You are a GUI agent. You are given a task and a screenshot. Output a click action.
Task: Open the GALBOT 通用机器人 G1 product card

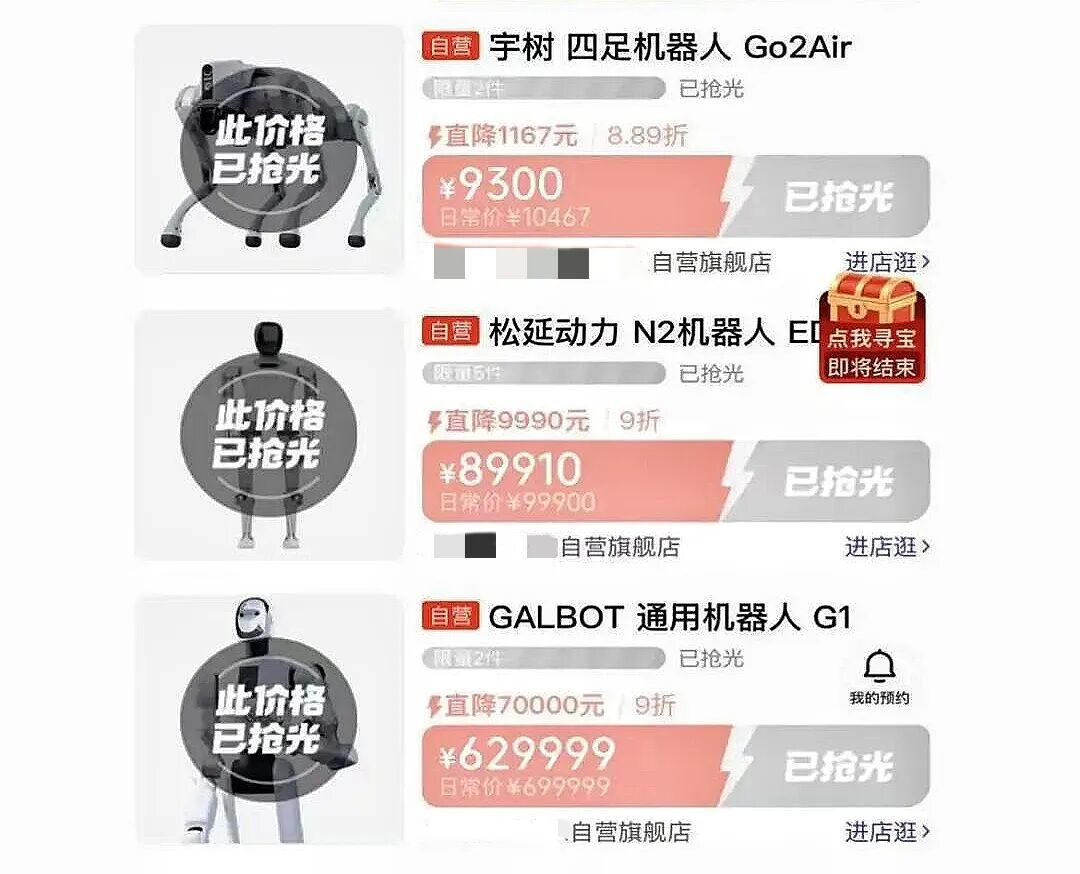pos(668,617)
